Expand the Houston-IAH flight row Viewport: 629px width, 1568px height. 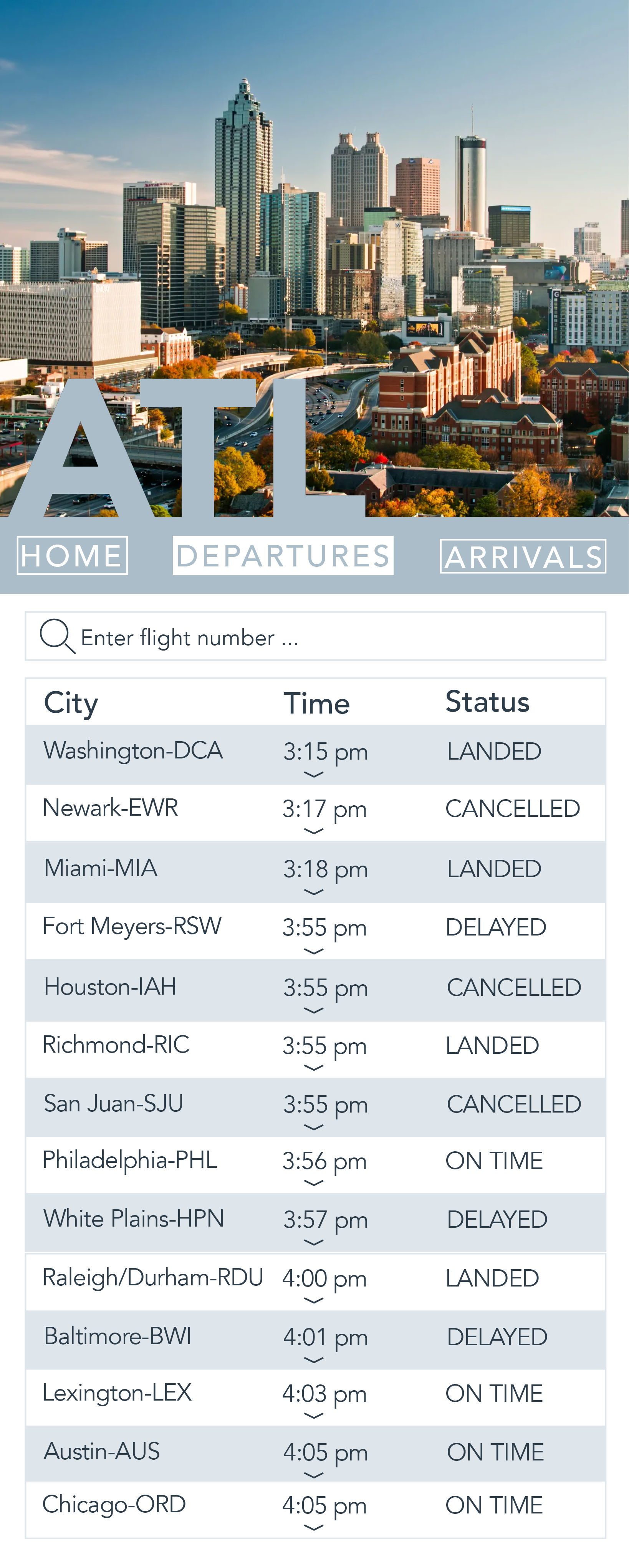coord(313,1010)
